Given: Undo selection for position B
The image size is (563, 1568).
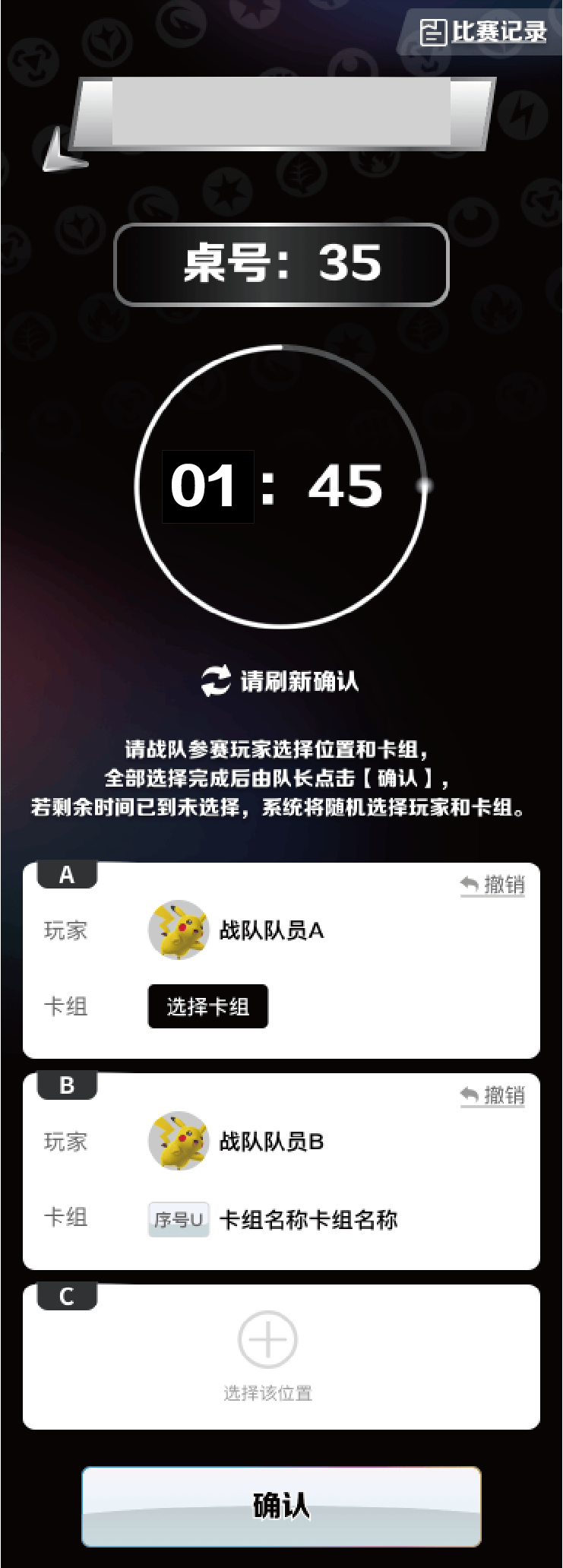Looking at the screenshot, I should click(x=493, y=1095).
